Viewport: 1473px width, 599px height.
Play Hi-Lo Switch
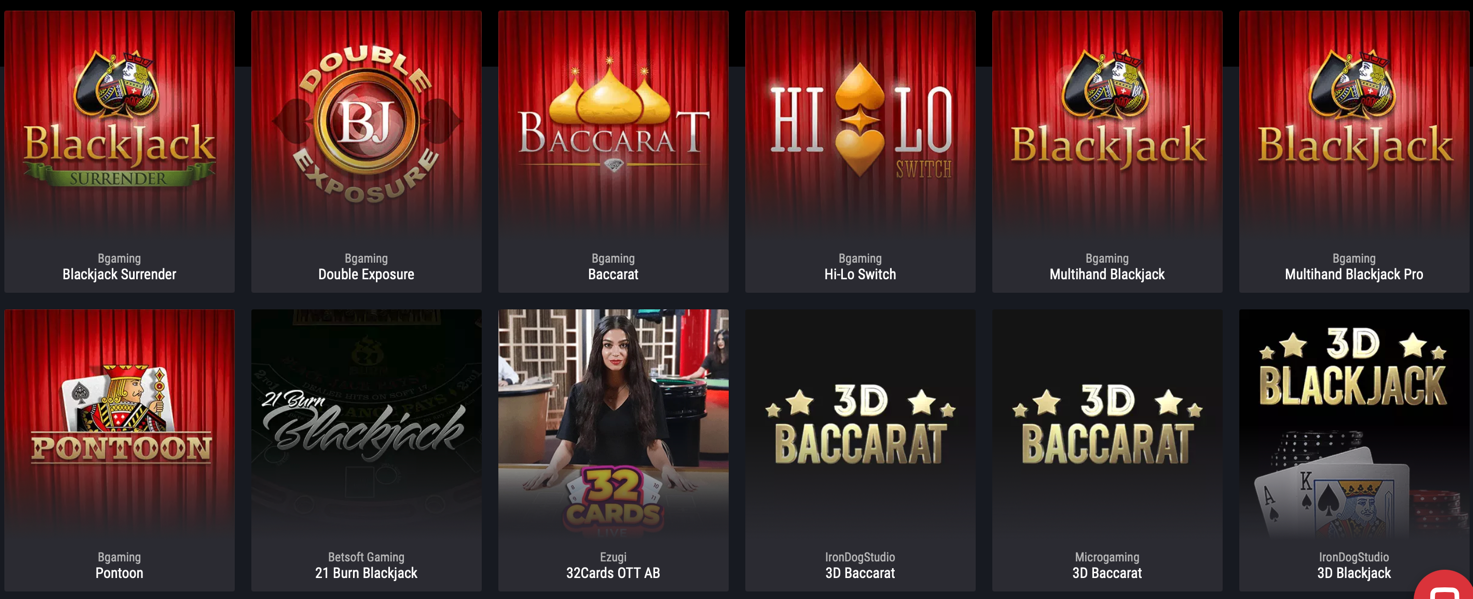(860, 150)
